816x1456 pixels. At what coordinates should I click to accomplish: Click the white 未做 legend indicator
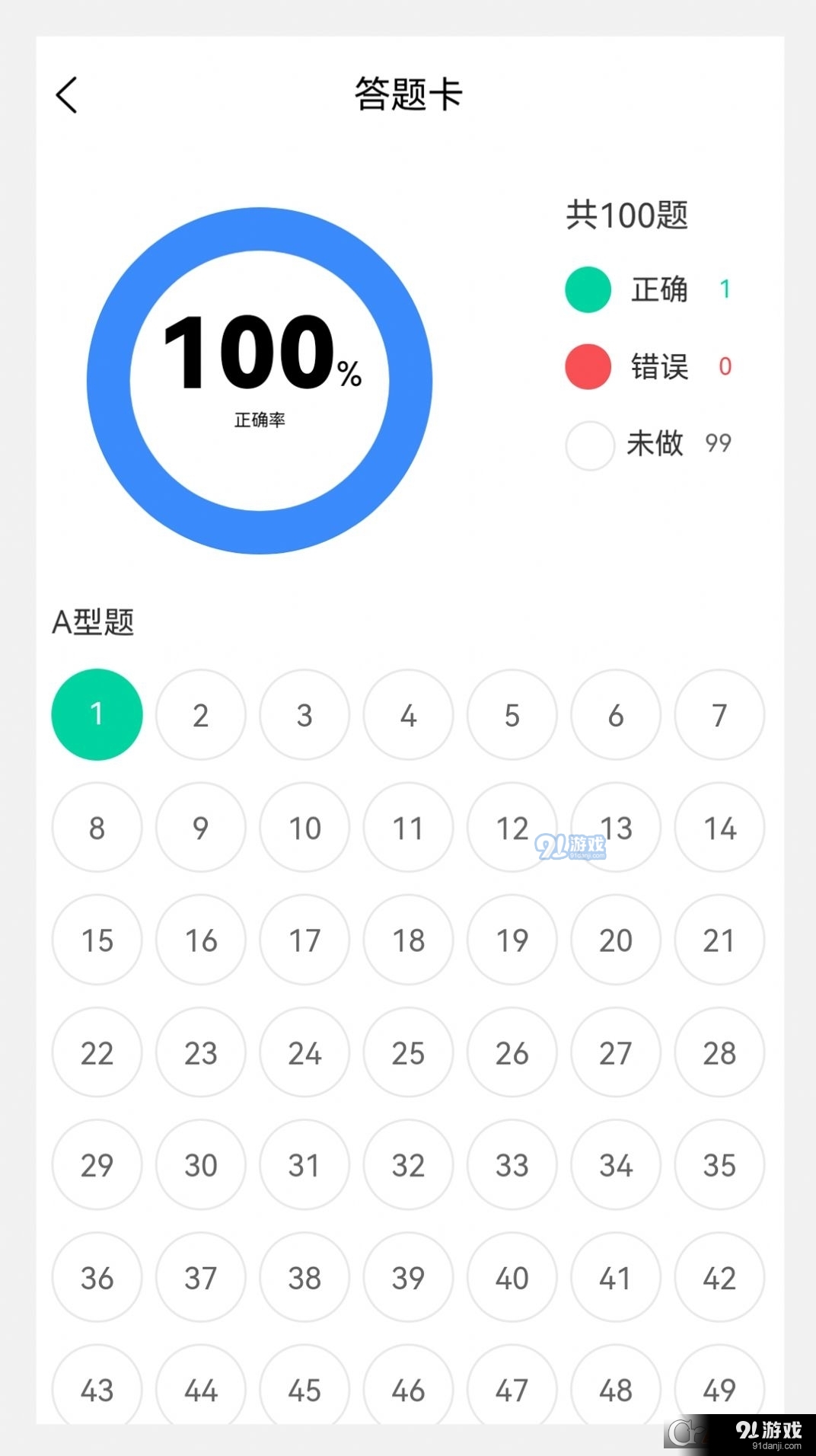587,445
